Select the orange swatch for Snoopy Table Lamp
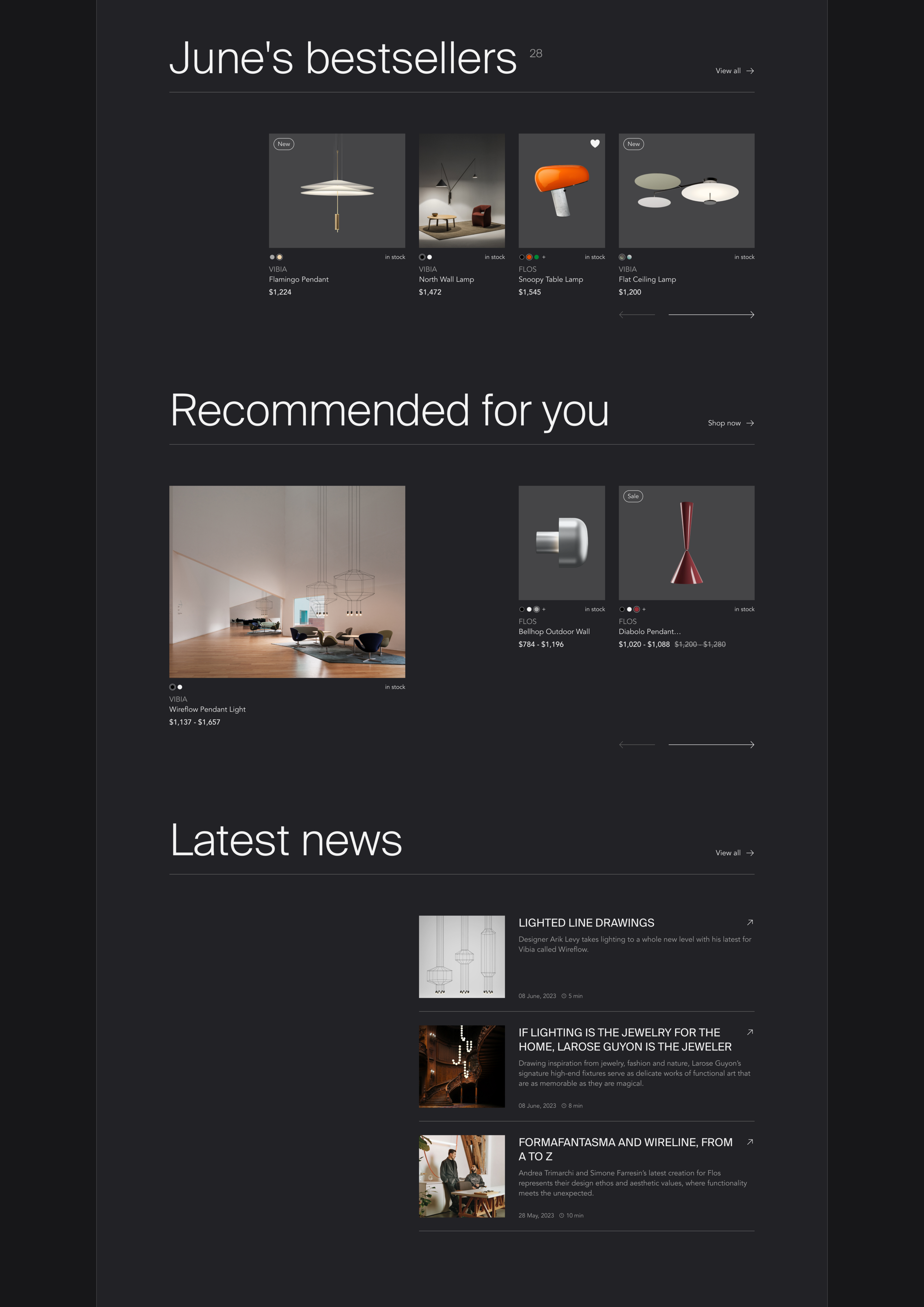924x1307 pixels. pos(529,257)
